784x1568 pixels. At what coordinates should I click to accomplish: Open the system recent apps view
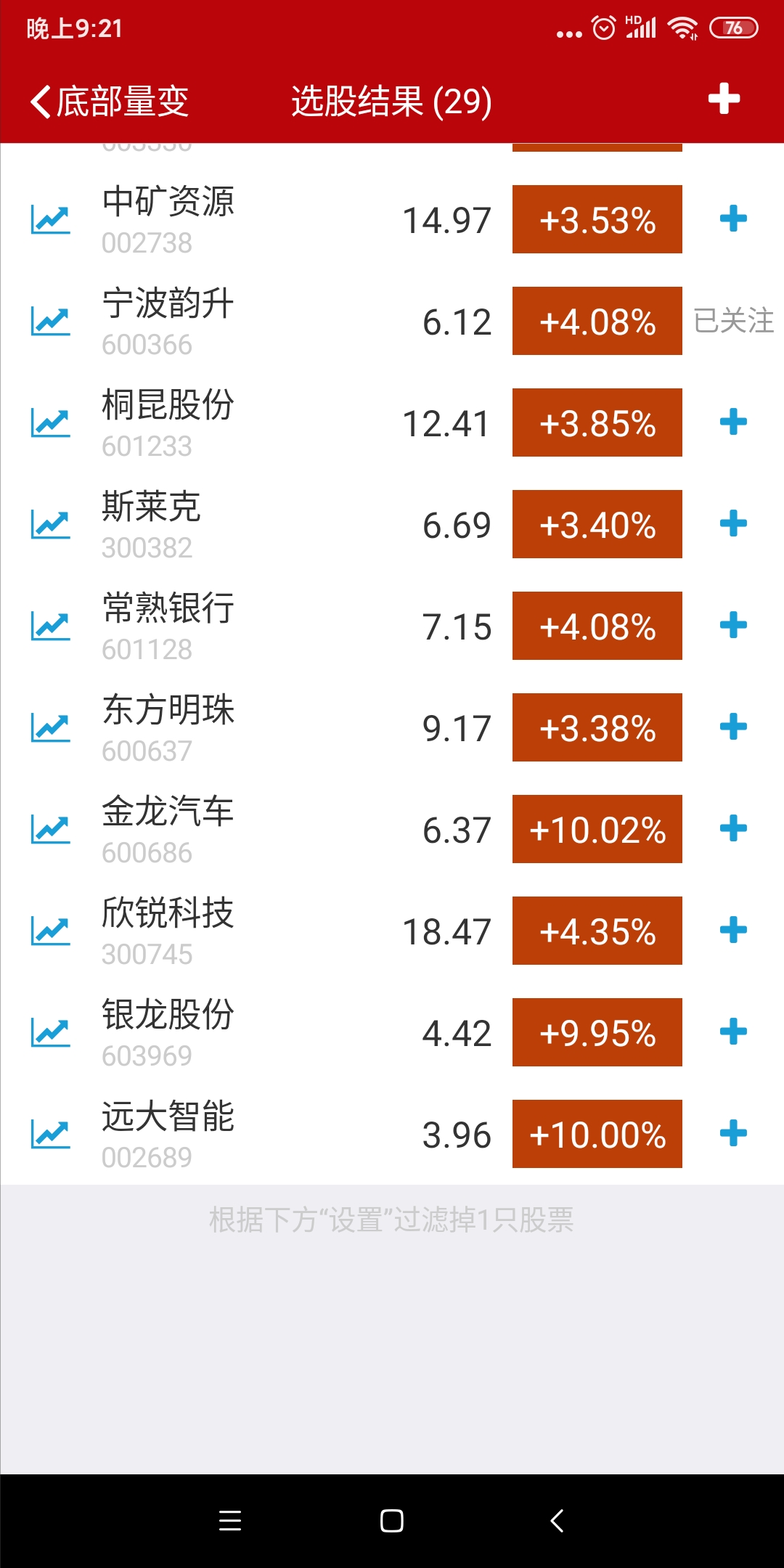pyautogui.click(x=230, y=1521)
